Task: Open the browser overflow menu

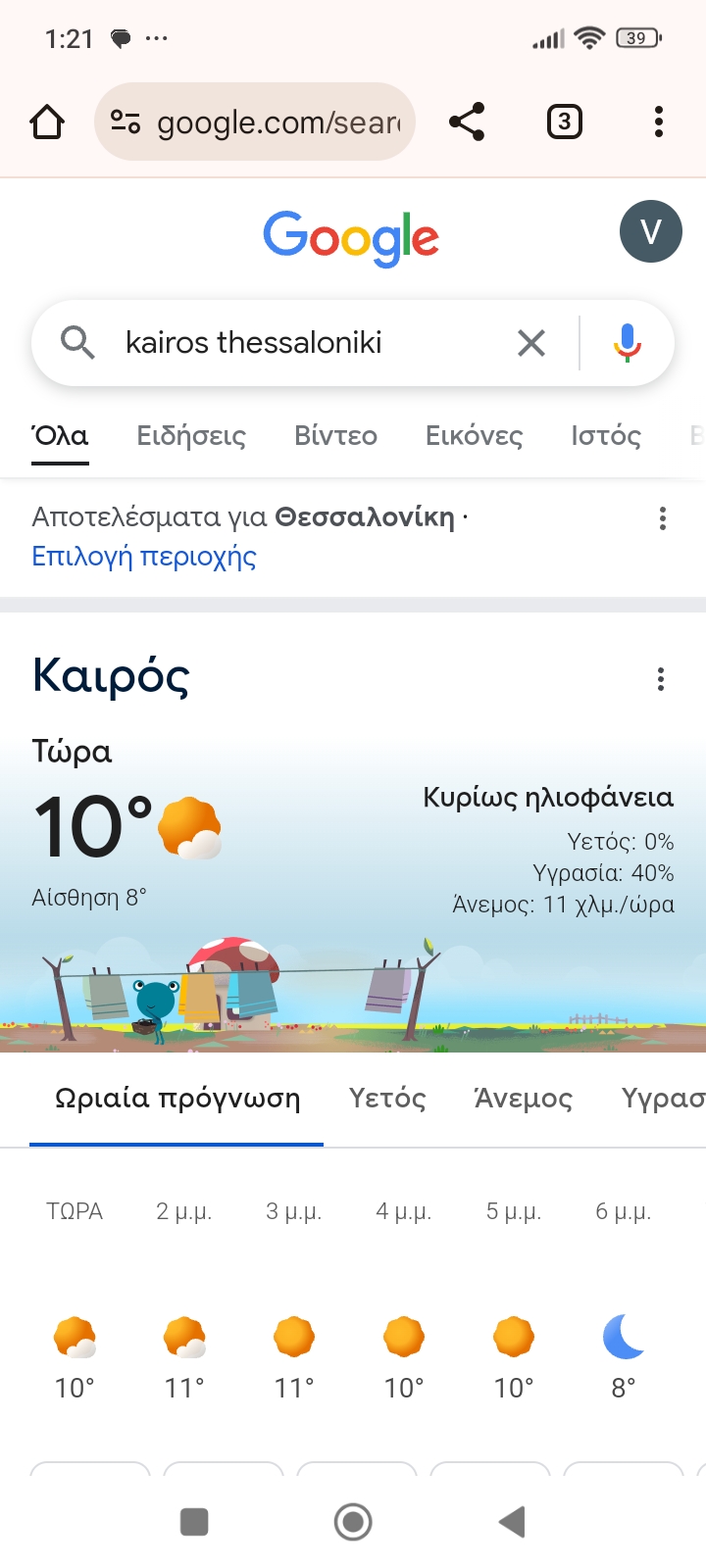Action: 659,122
